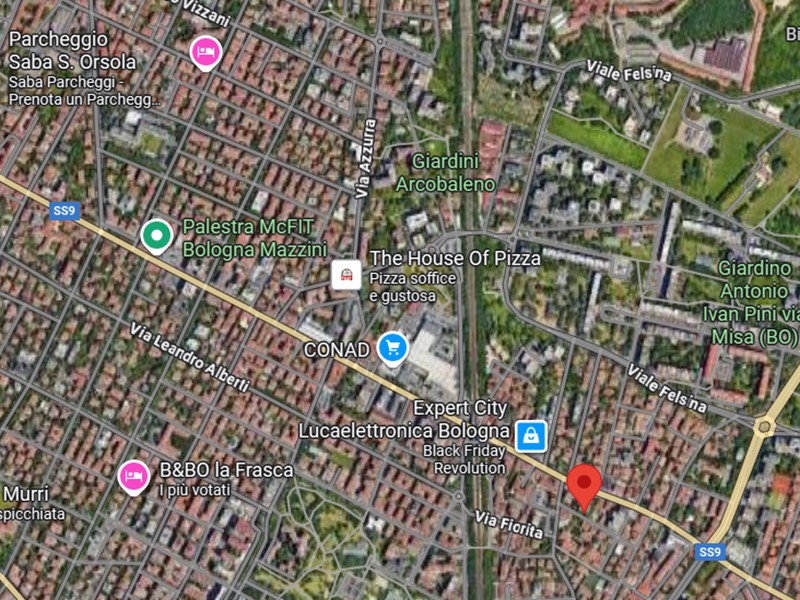Tap the CONAD shopping cart marker
The image size is (800, 600).
(393, 348)
